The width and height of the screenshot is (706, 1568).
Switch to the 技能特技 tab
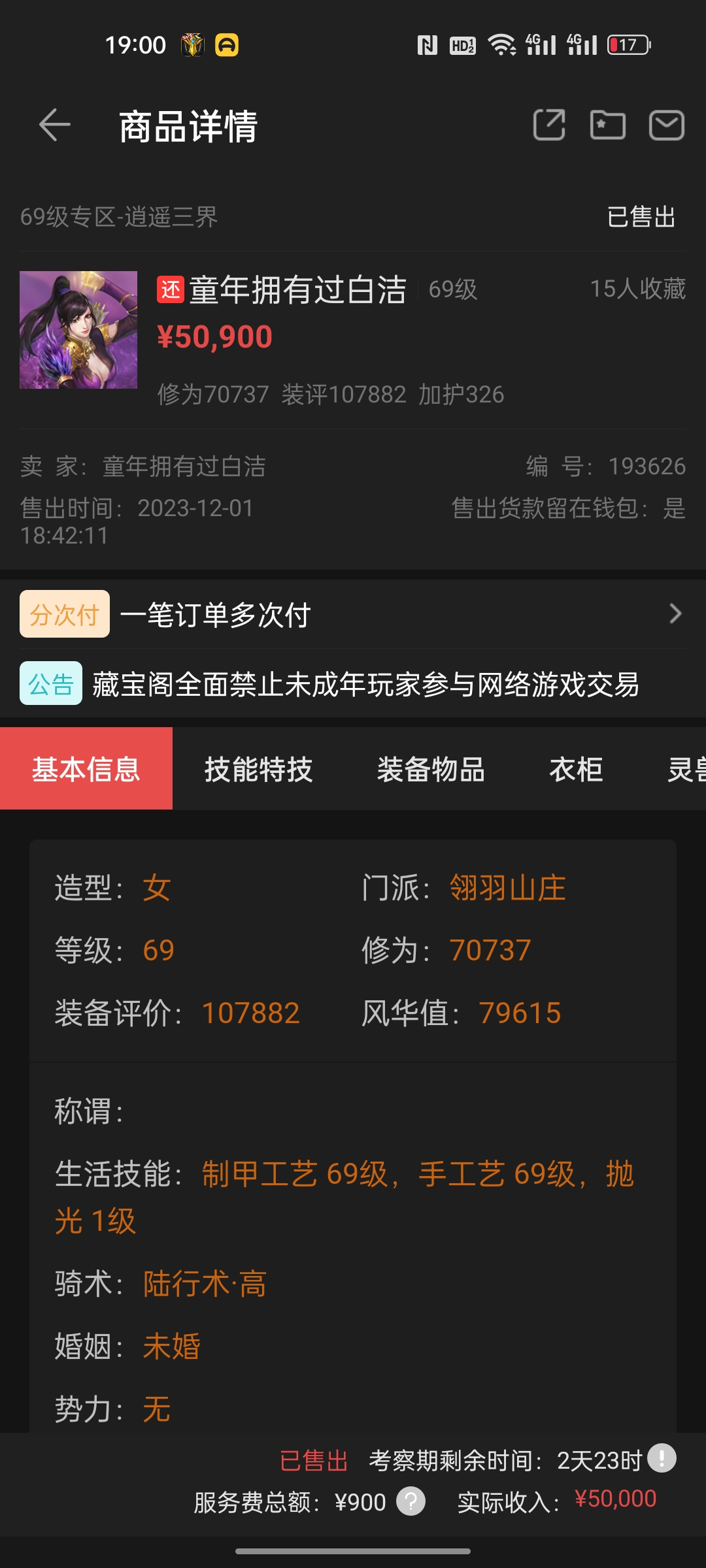tap(259, 769)
